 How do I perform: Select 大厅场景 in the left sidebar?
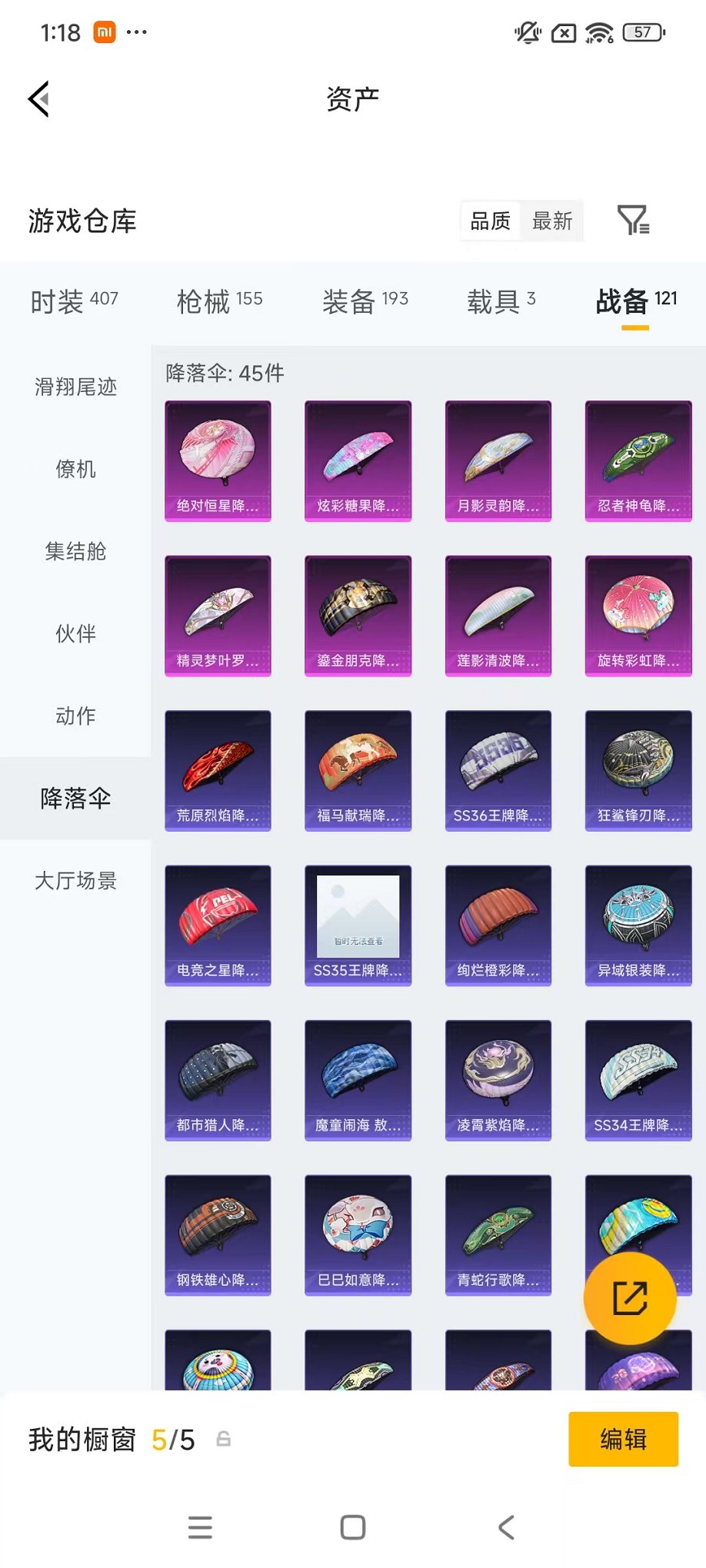(75, 881)
